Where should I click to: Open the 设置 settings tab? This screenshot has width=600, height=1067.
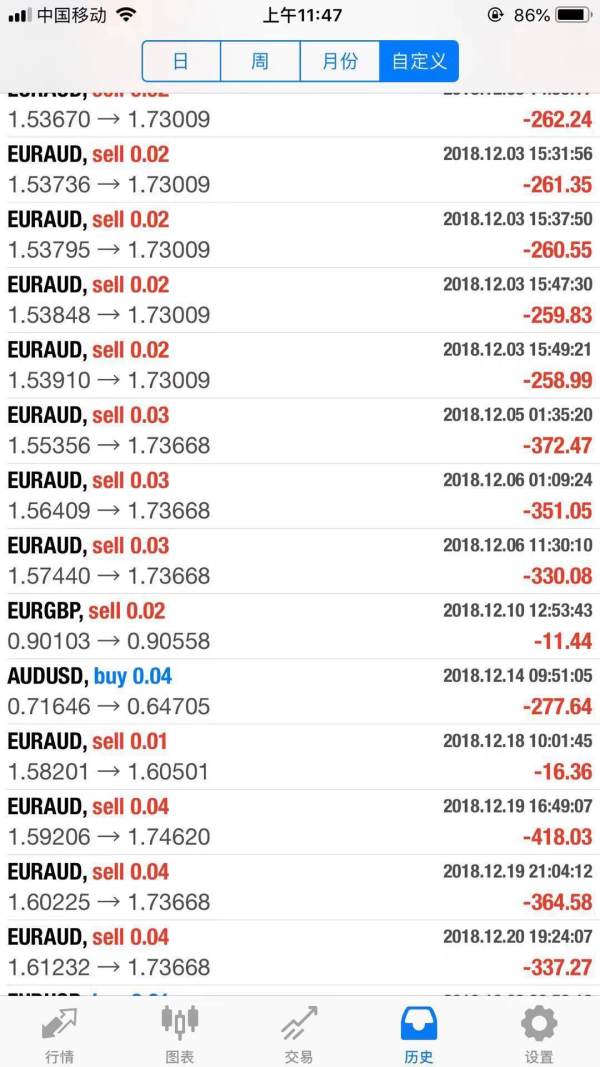pos(539,1033)
